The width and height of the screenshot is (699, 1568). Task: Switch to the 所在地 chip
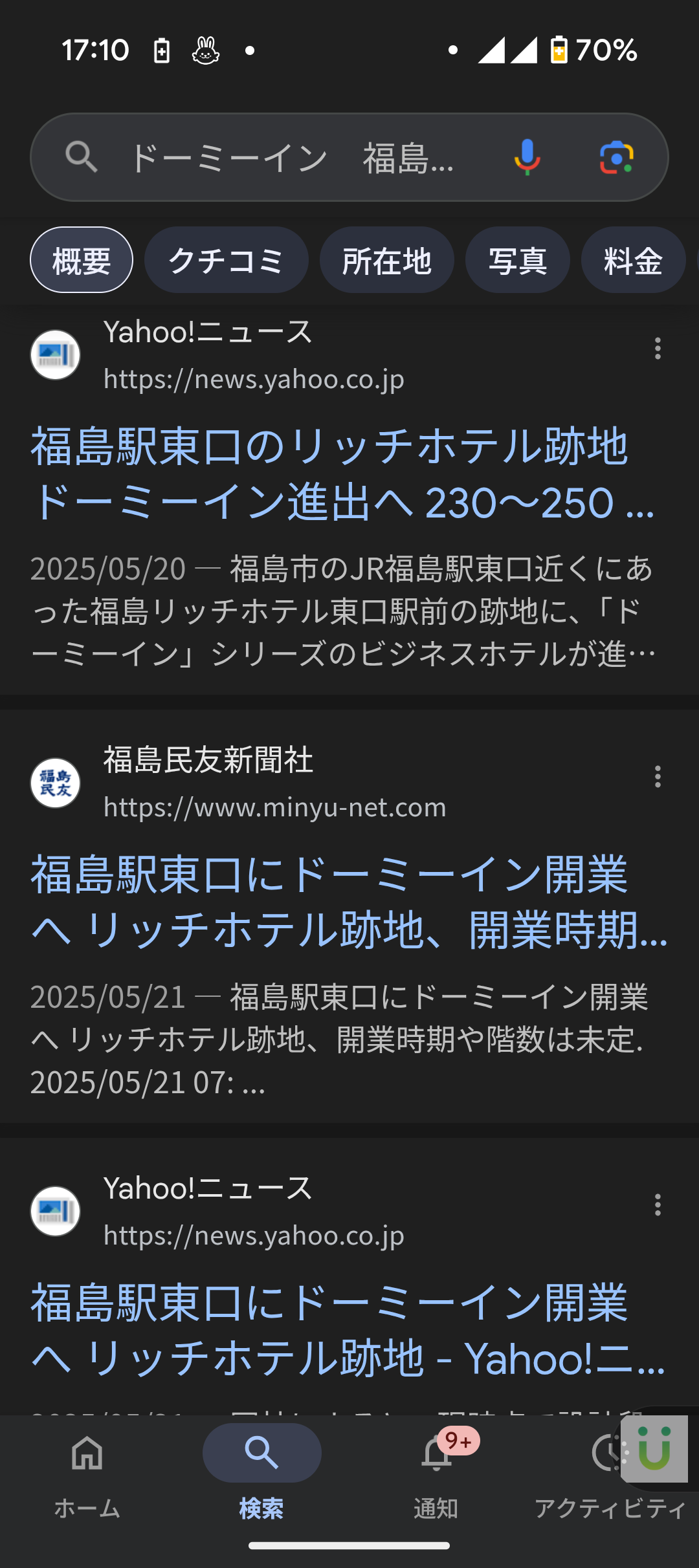click(387, 260)
